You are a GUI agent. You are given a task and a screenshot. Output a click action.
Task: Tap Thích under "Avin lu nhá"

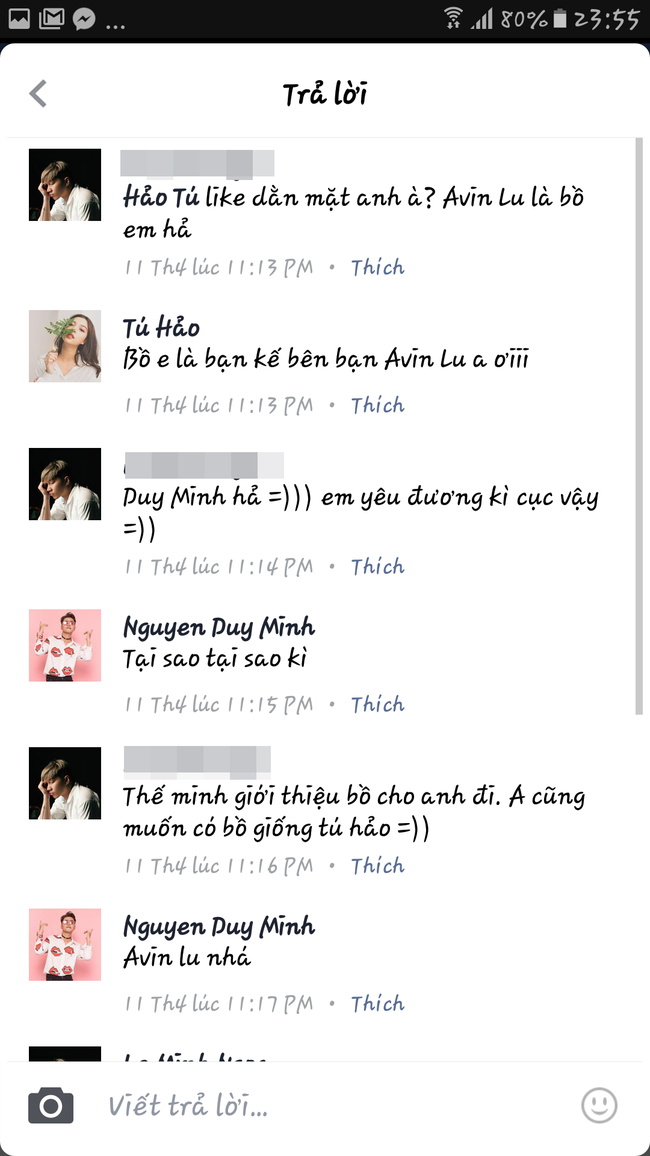point(377,1004)
